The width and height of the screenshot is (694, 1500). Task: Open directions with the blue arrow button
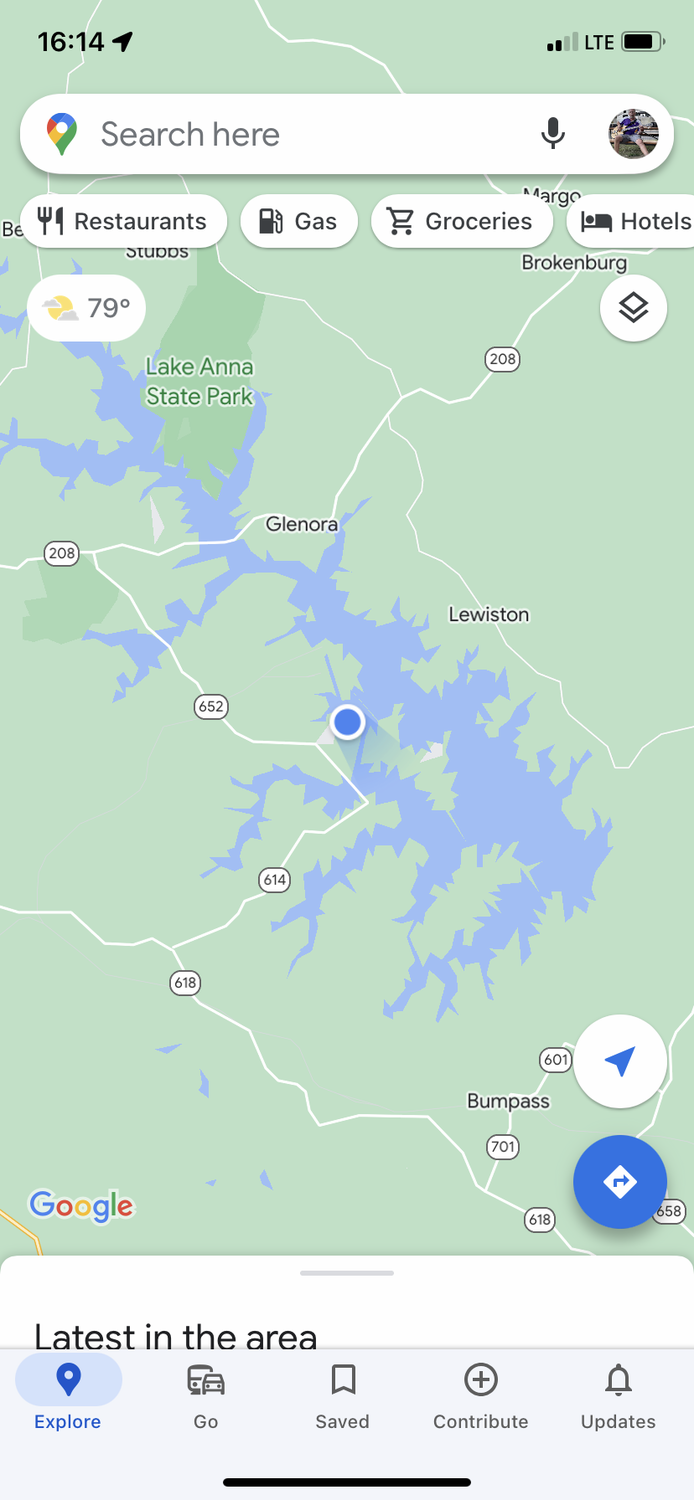(x=620, y=1182)
